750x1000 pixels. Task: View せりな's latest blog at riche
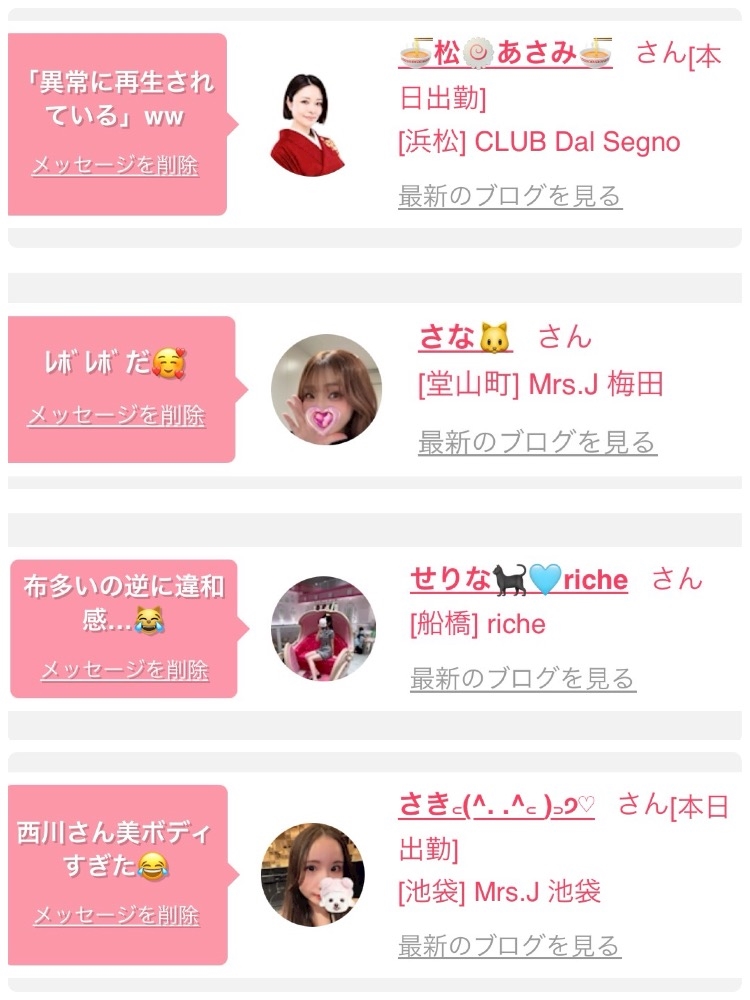[523, 678]
